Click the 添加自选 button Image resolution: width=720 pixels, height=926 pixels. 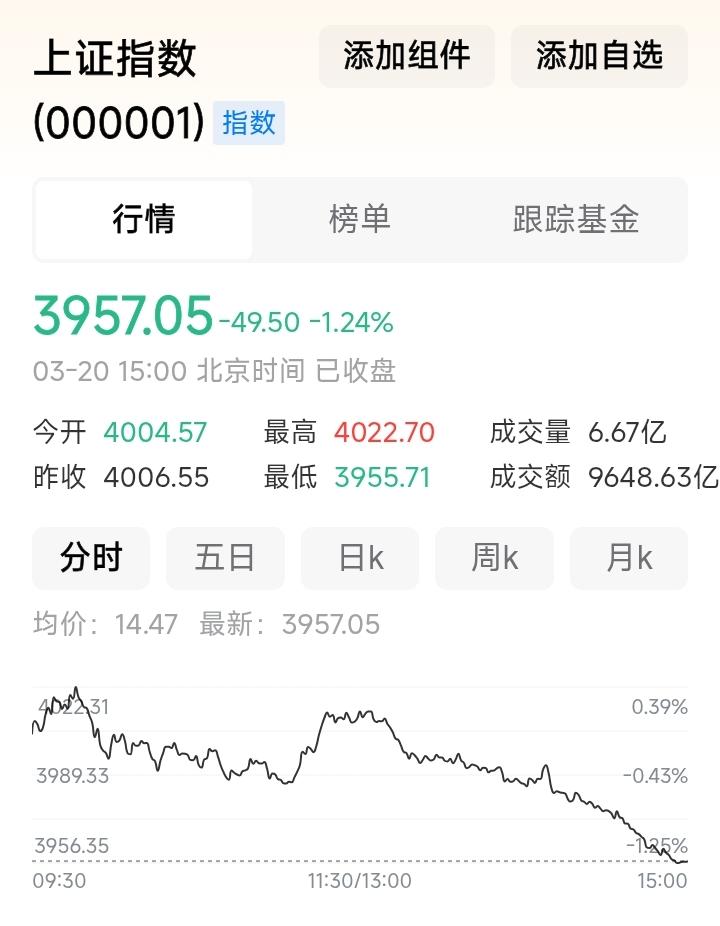pos(598,57)
